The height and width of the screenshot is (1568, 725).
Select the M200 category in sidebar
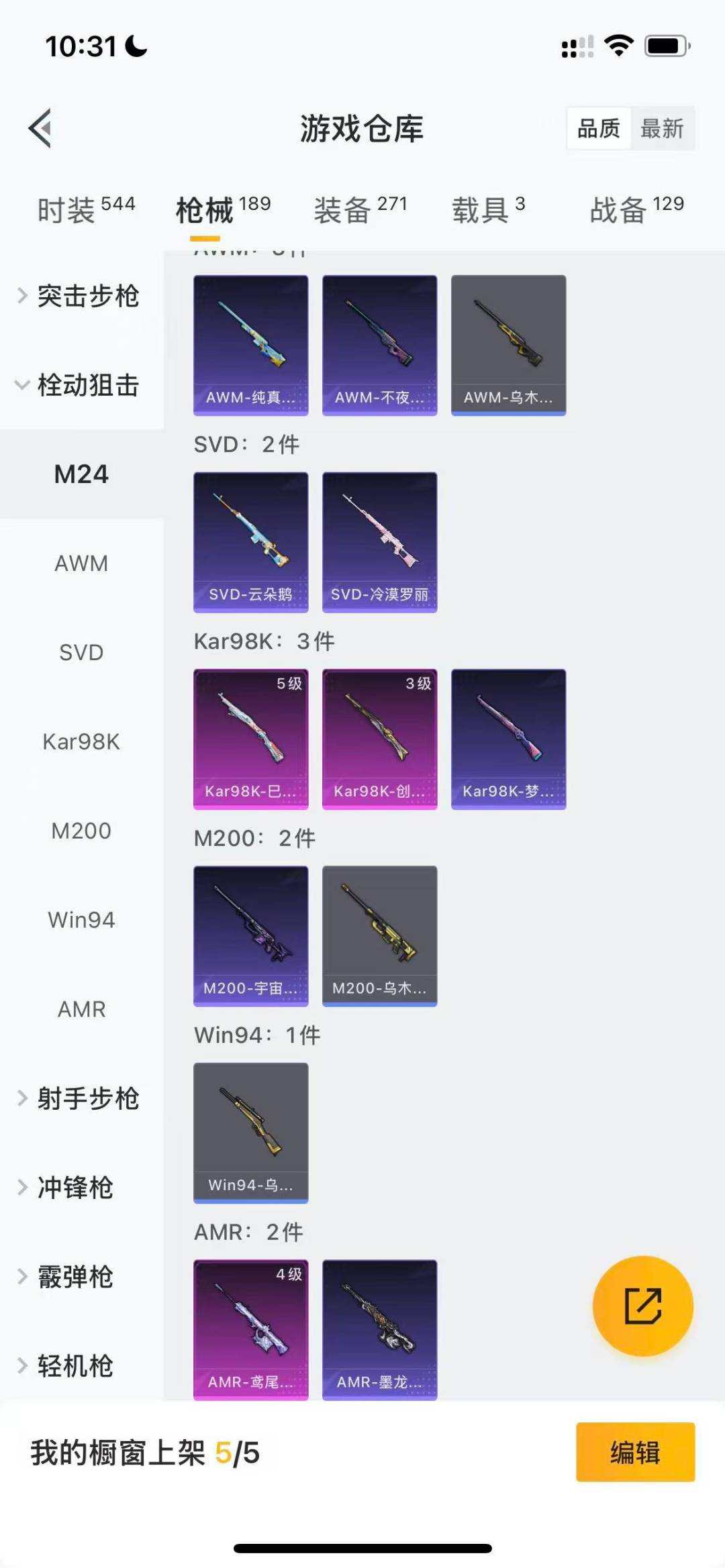(82, 831)
